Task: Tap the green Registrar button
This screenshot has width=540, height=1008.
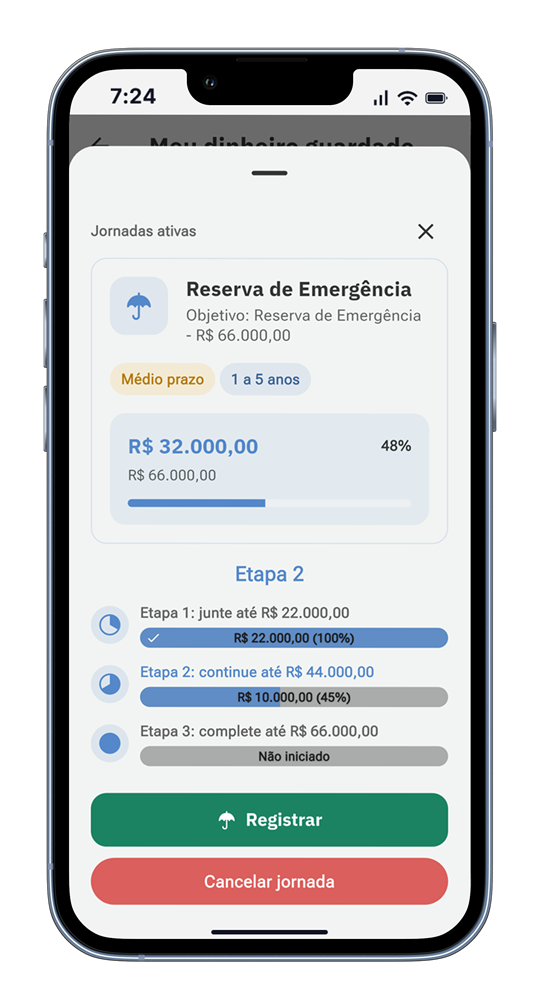Action: pos(269,820)
